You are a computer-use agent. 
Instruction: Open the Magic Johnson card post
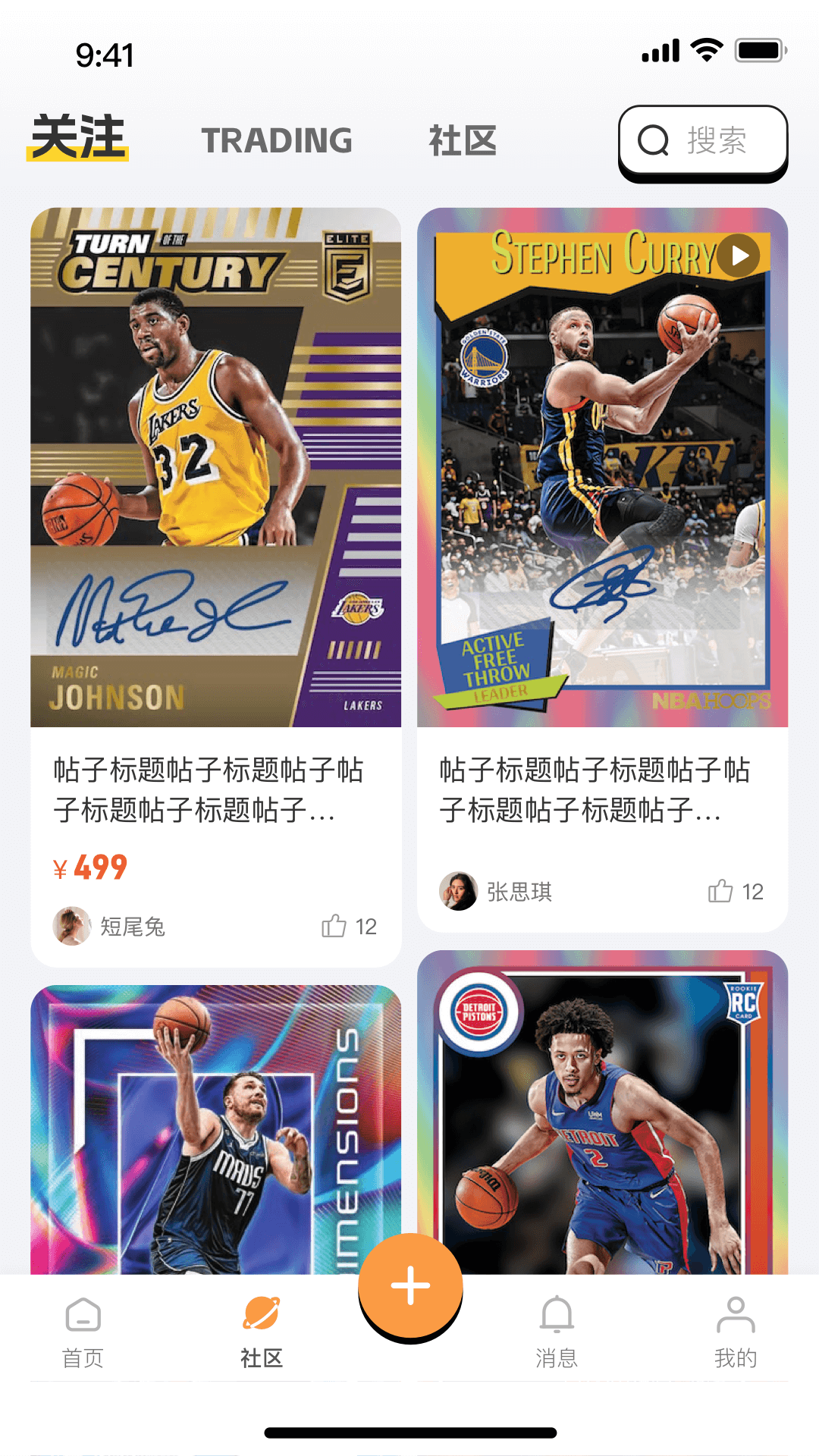coord(215,467)
